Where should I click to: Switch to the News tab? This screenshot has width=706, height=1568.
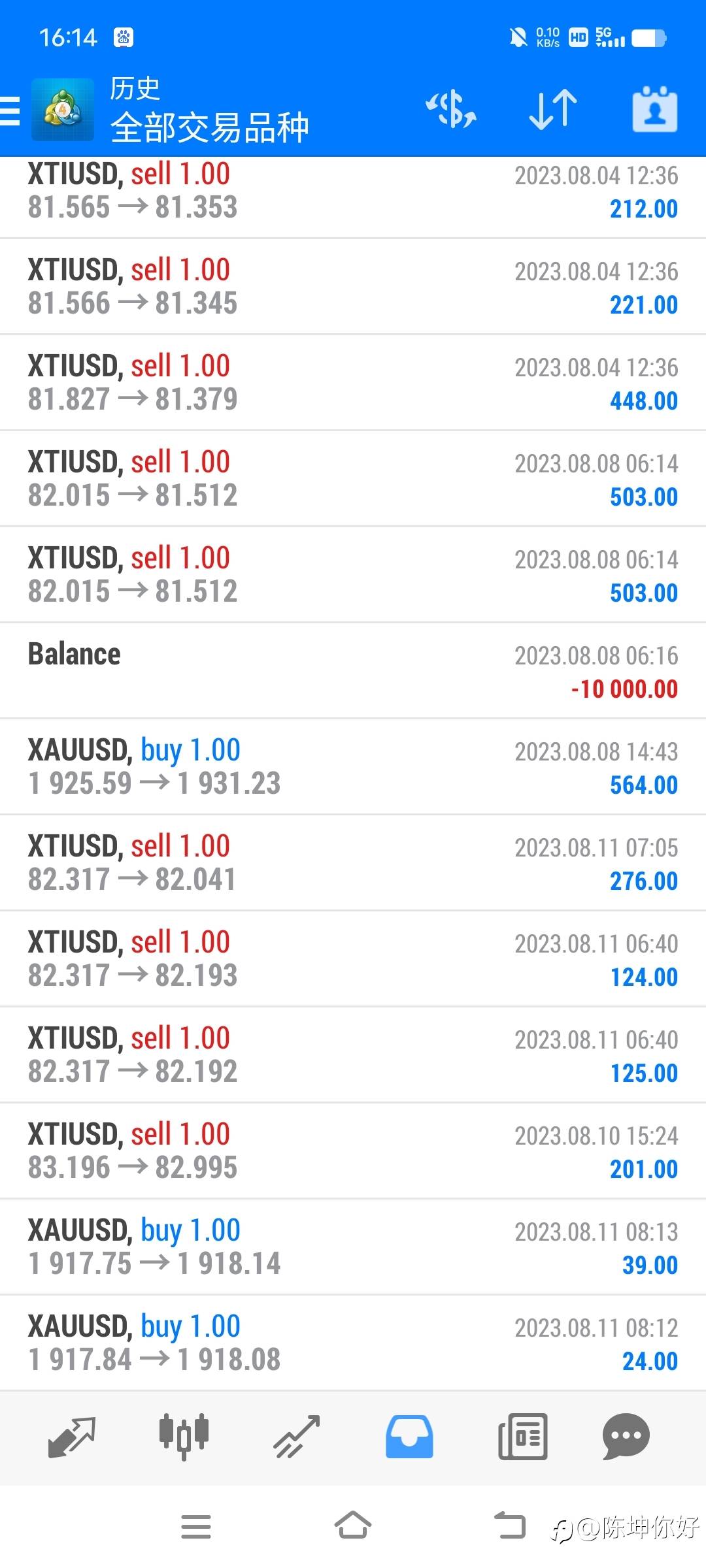[522, 1437]
